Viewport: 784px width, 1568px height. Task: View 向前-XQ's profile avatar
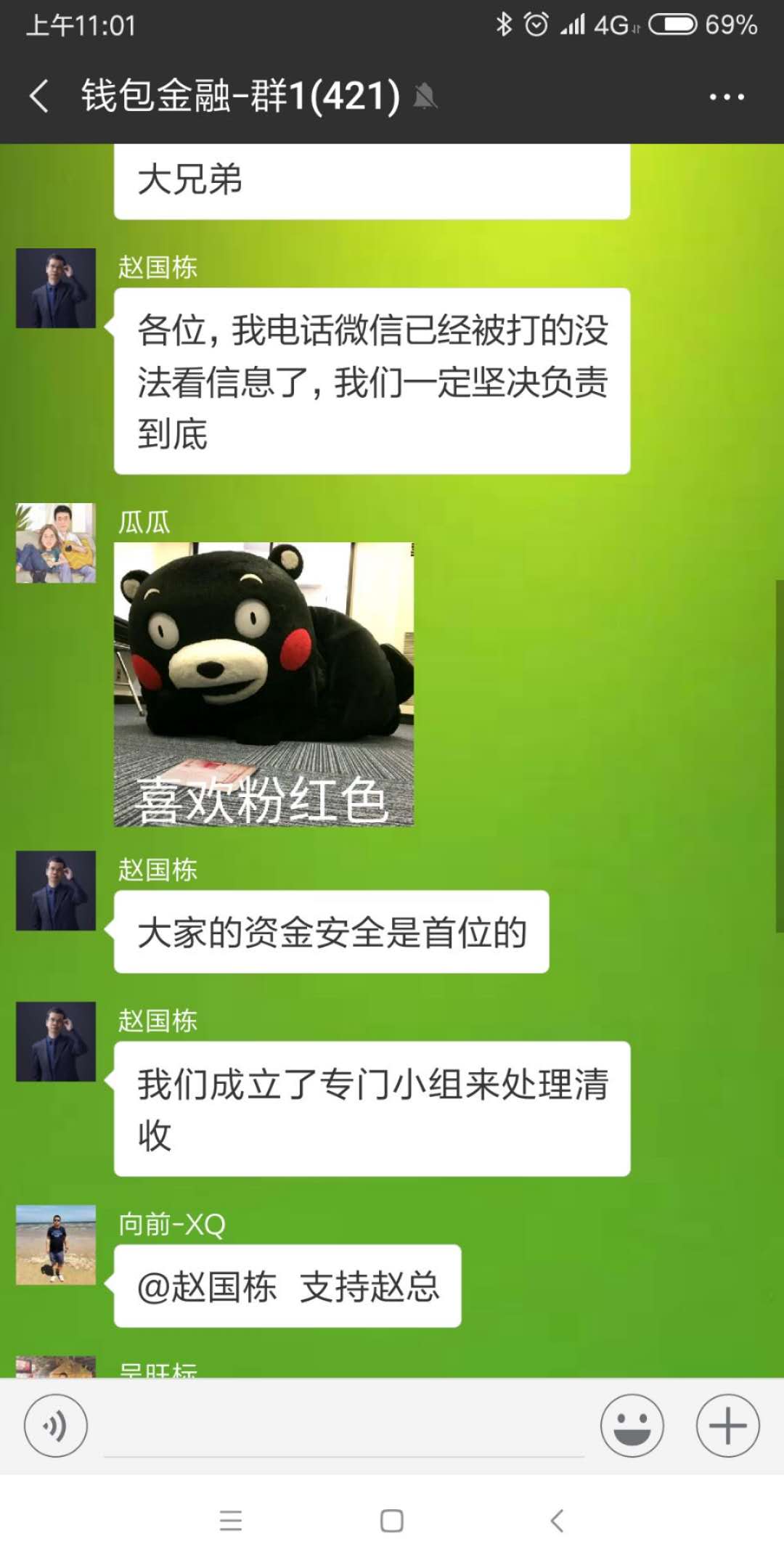pos(56,1245)
